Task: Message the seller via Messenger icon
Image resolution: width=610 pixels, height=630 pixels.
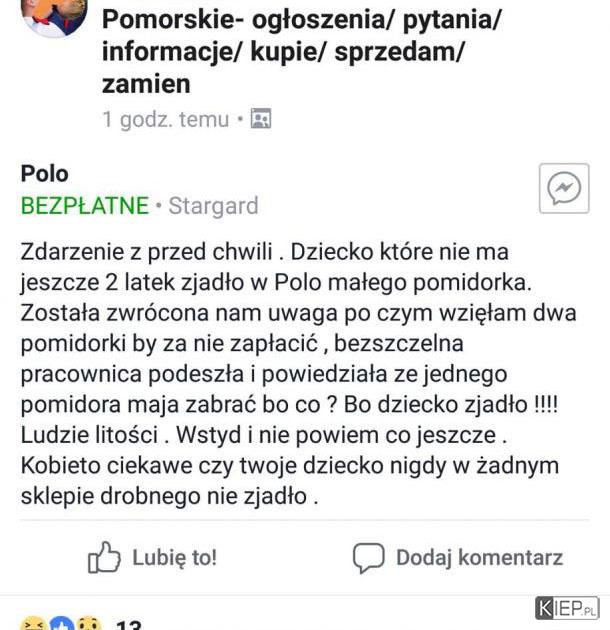Action: [564, 188]
